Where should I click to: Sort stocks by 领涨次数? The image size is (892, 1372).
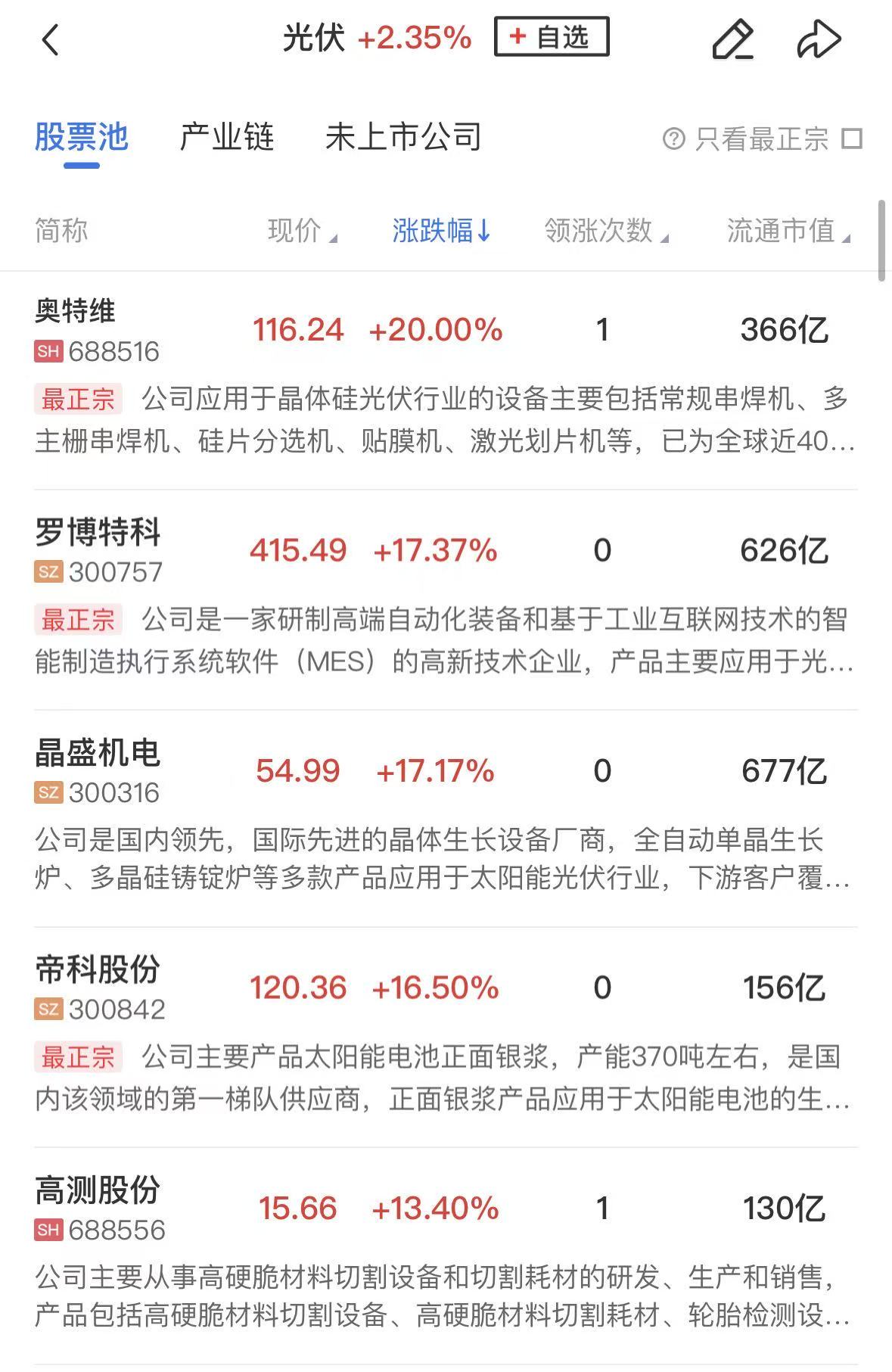tap(605, 231)
